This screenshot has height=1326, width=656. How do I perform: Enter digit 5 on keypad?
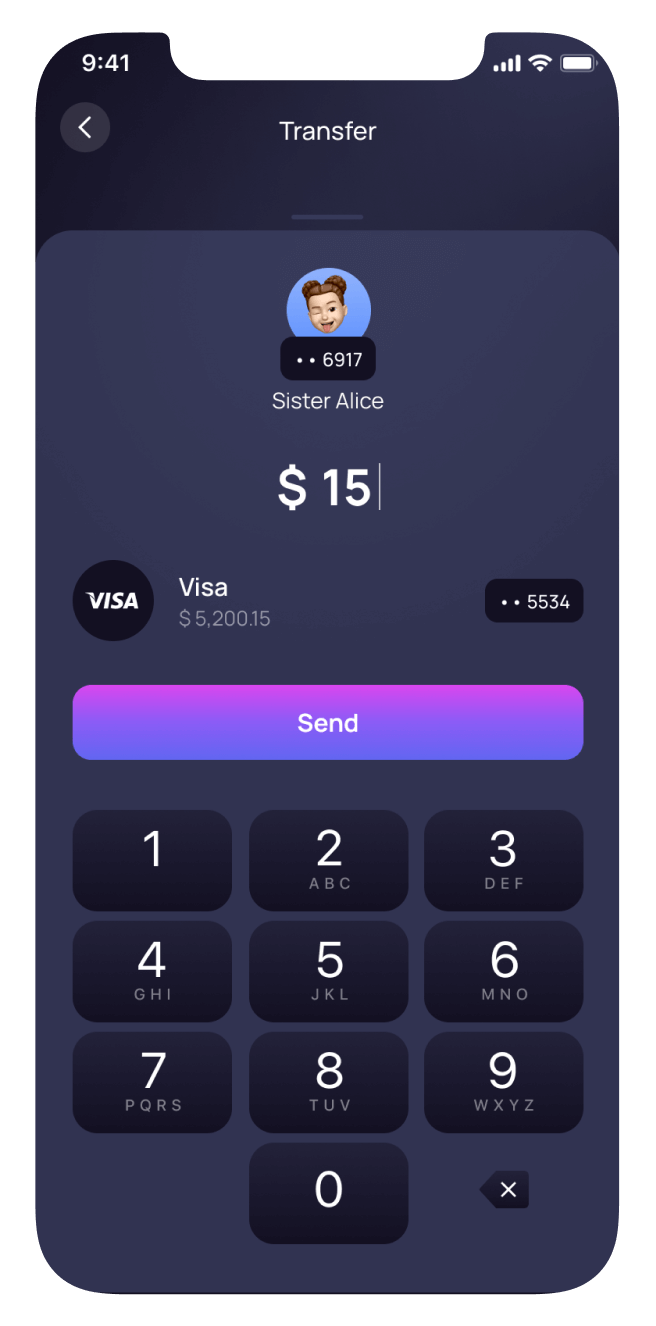(x=328, y=971)
